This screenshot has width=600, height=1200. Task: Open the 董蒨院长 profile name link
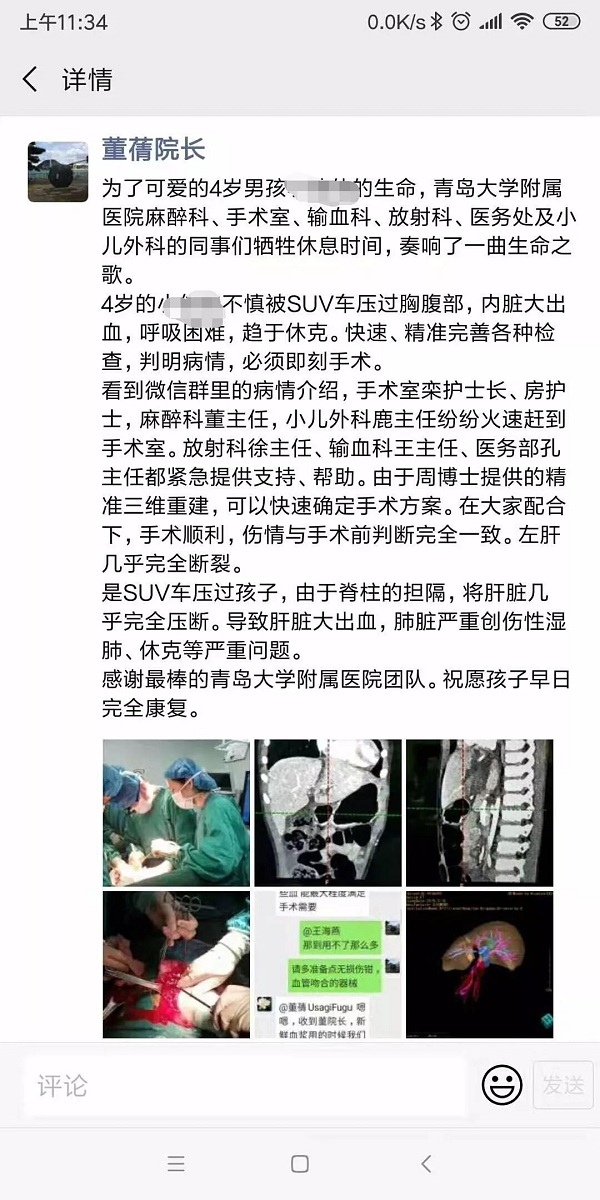(153, 149)
